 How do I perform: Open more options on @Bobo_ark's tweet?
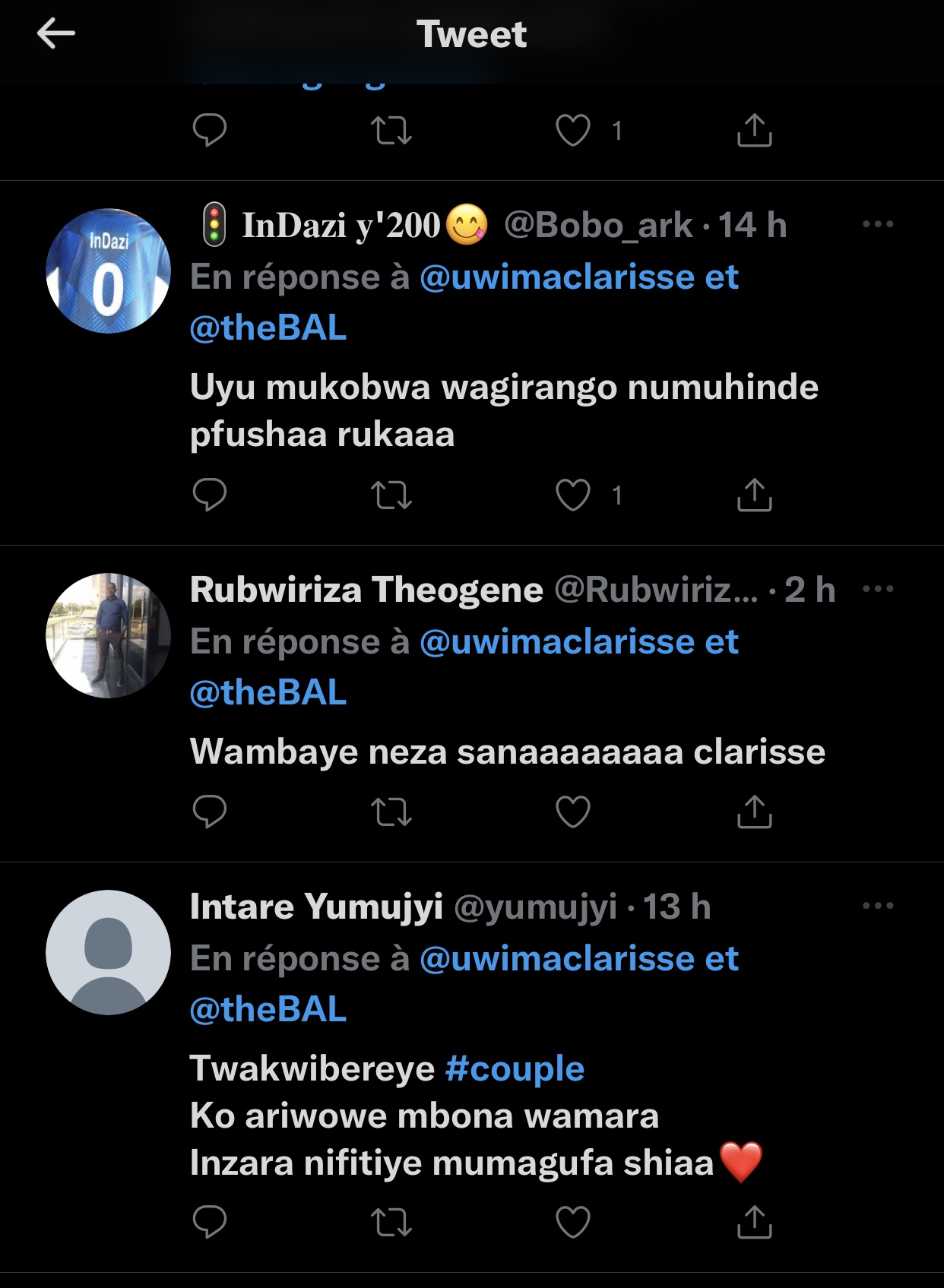(878, 224)
